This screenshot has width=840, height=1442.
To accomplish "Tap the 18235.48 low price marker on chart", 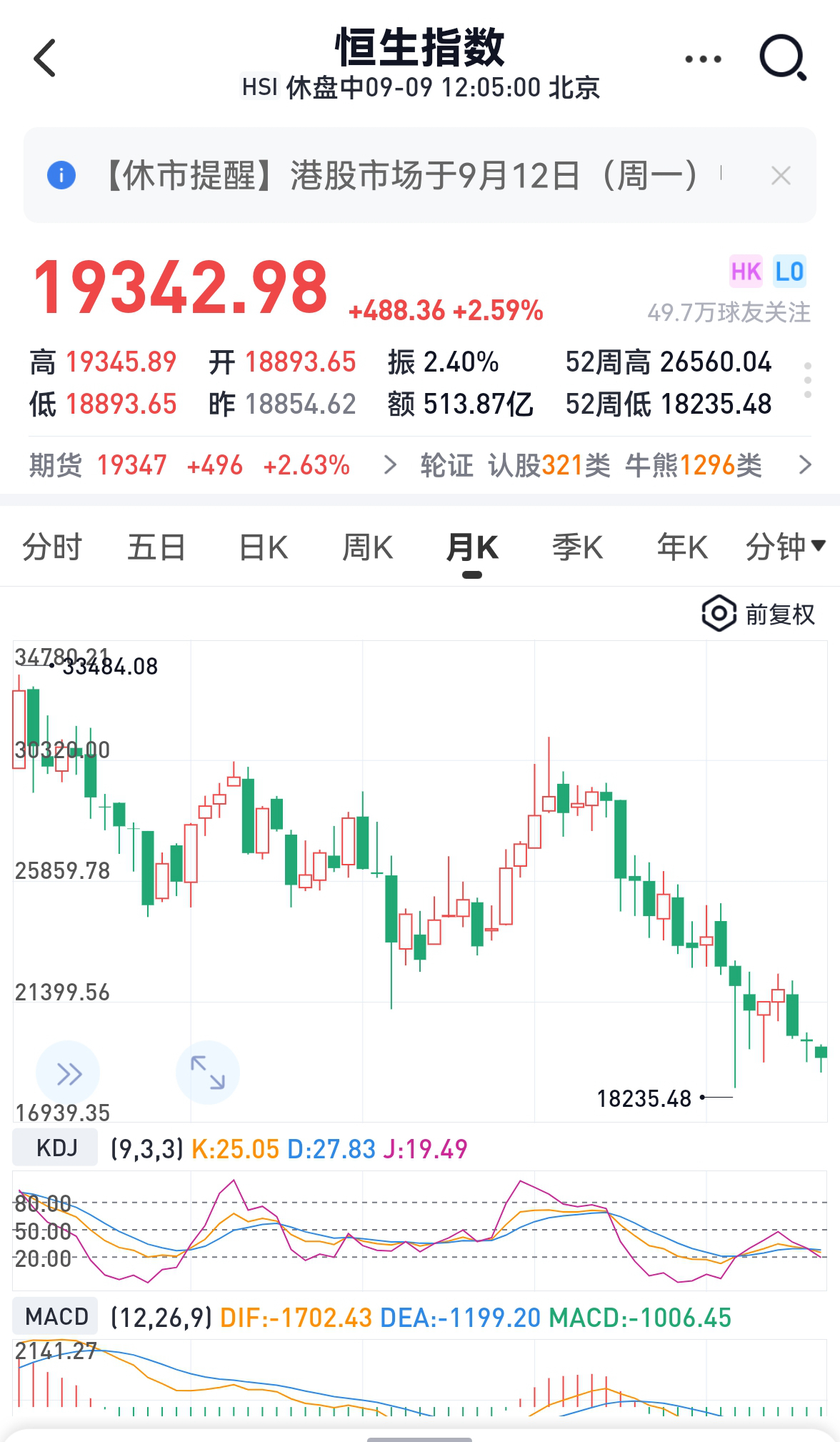I will (645, 1098).
